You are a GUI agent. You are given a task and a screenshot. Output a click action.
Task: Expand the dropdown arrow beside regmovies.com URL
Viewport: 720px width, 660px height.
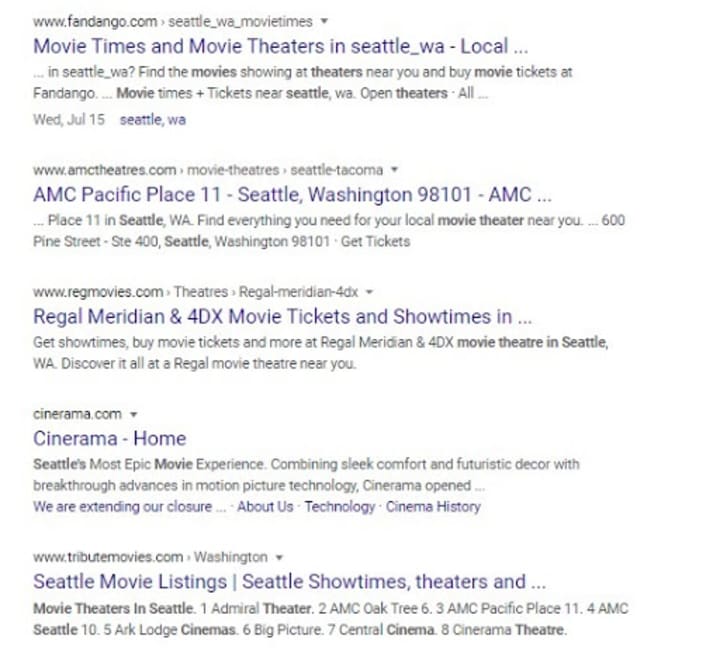(x=369, y=292)
